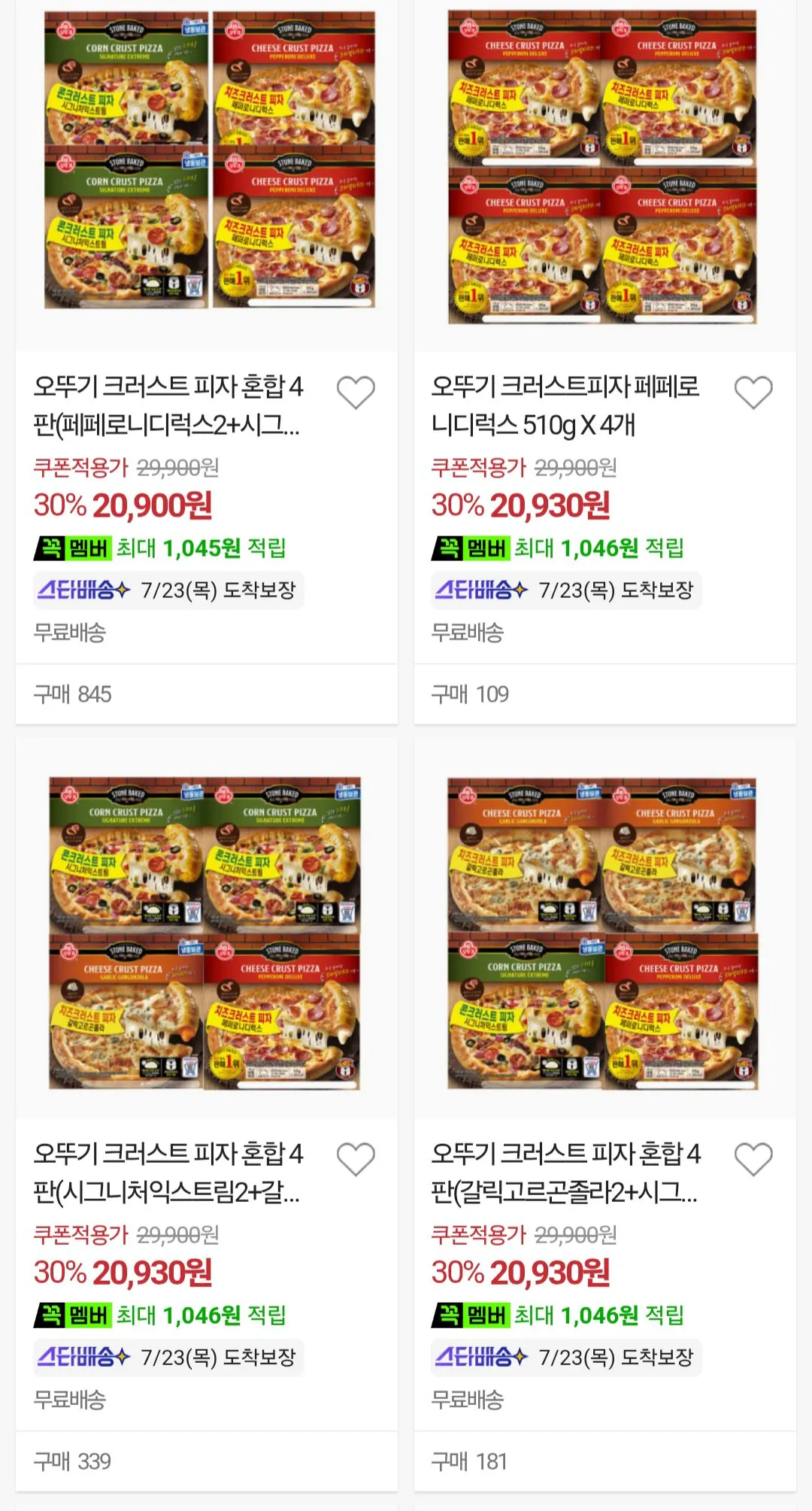The width and height of the screenshot is (812, 1511).
Task: Like the 갈릭고르곤졸라2 mixed pizza pack
Action: 753,1159
